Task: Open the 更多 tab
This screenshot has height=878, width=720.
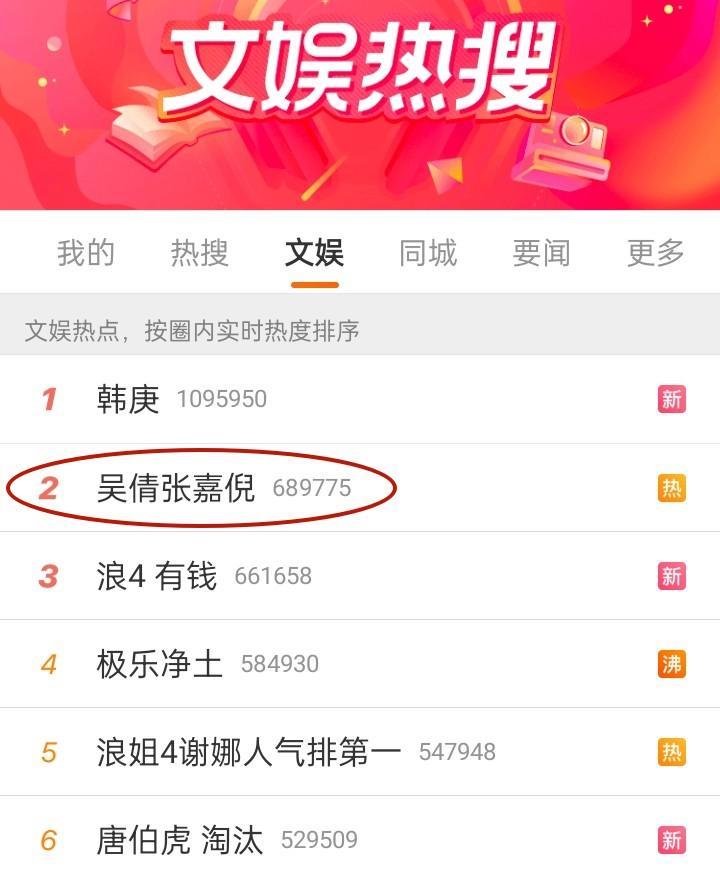Action: [x=655, y=253]
